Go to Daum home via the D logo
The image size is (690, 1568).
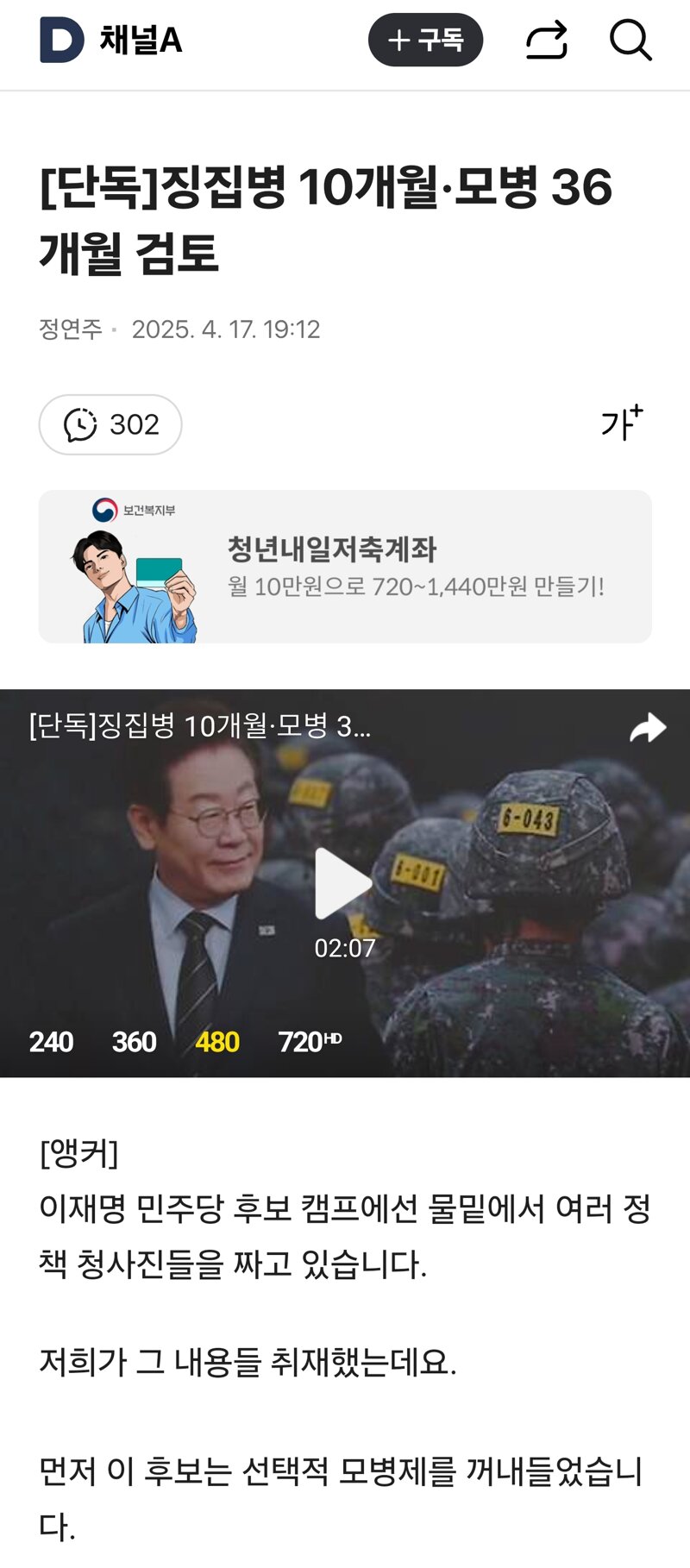[x=62, y=40]
